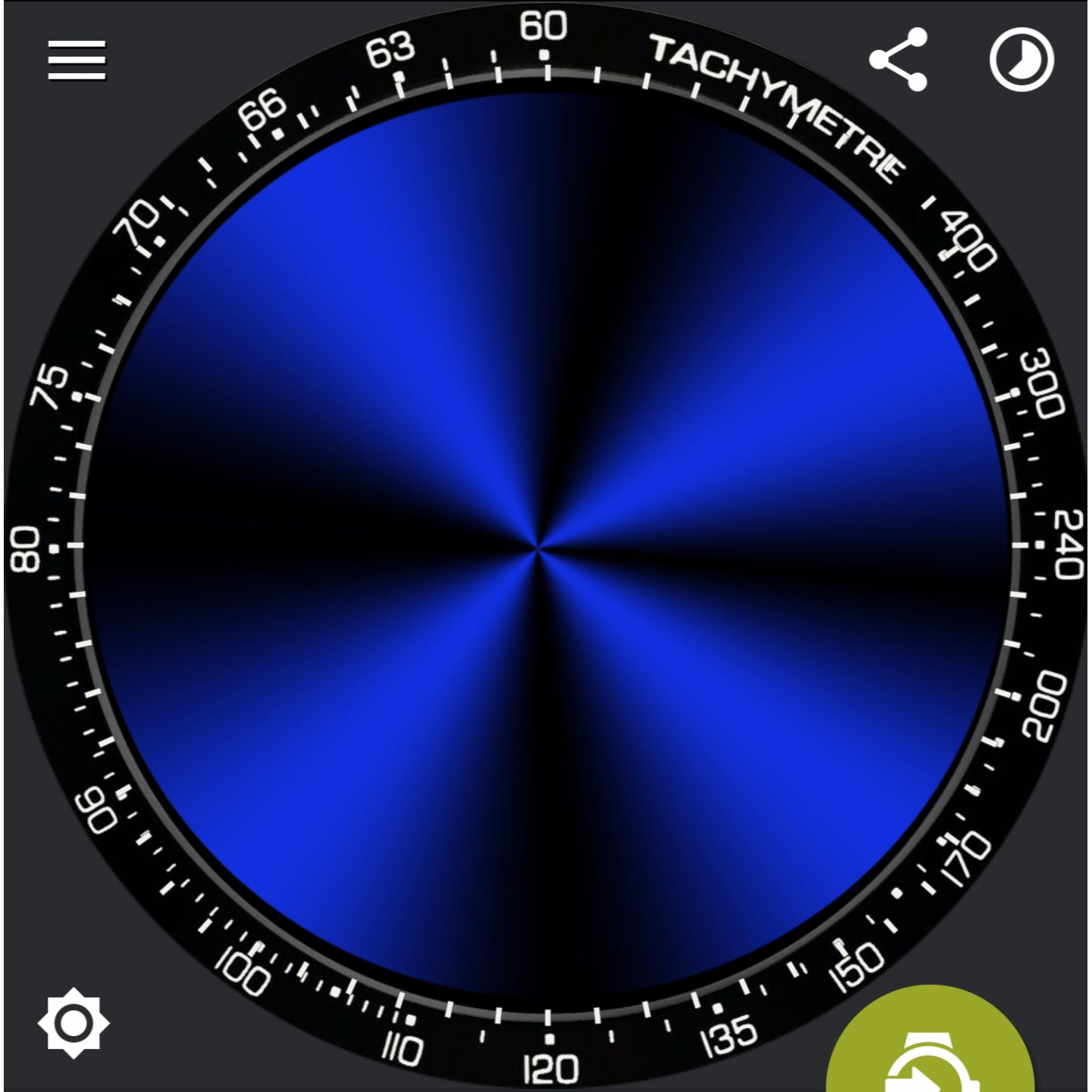Tap the clock time icon
This screenshot has width=1092, height=1092.
coord(1021,60)
